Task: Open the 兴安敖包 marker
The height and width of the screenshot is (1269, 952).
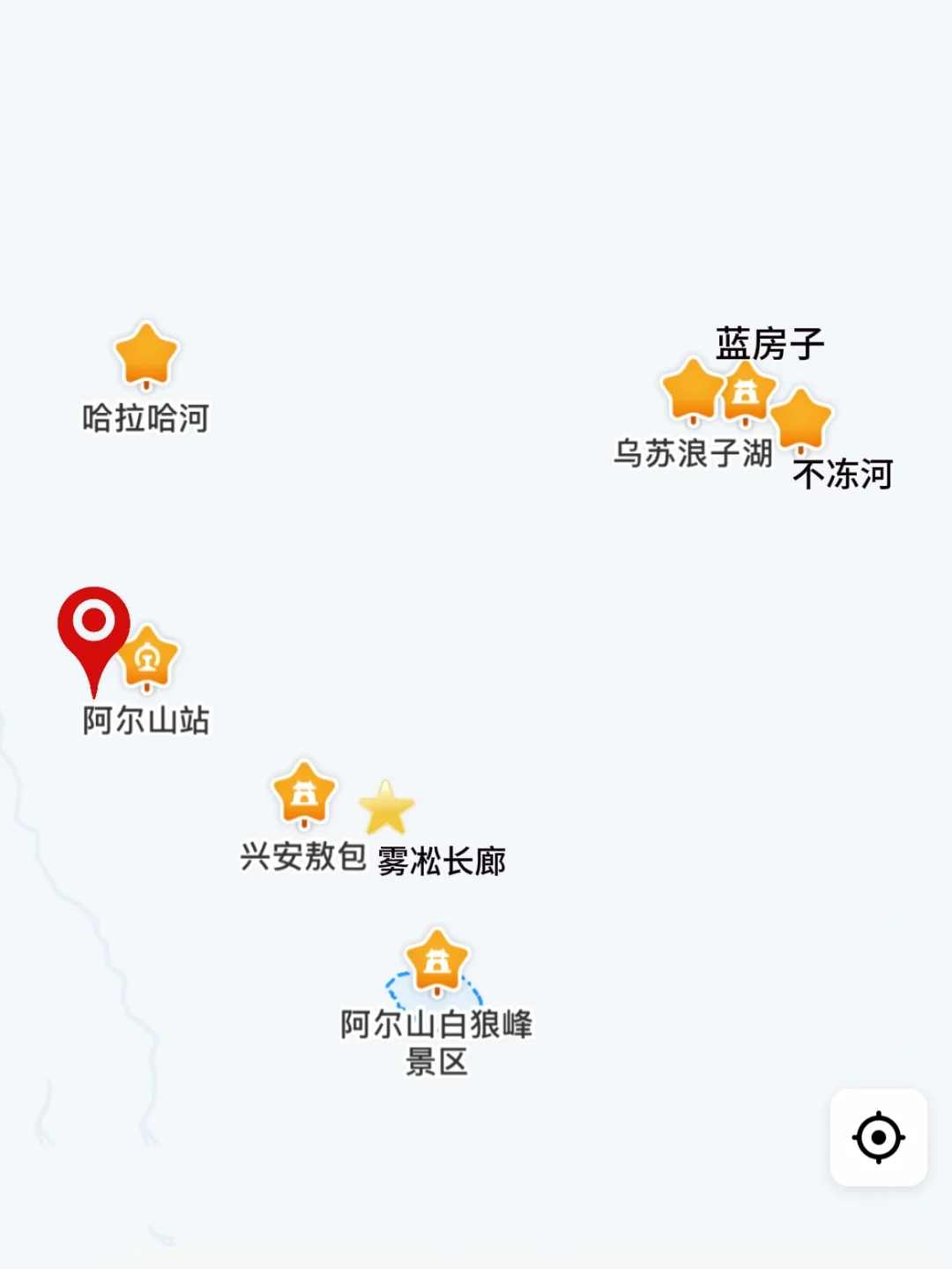Action: 304,795
